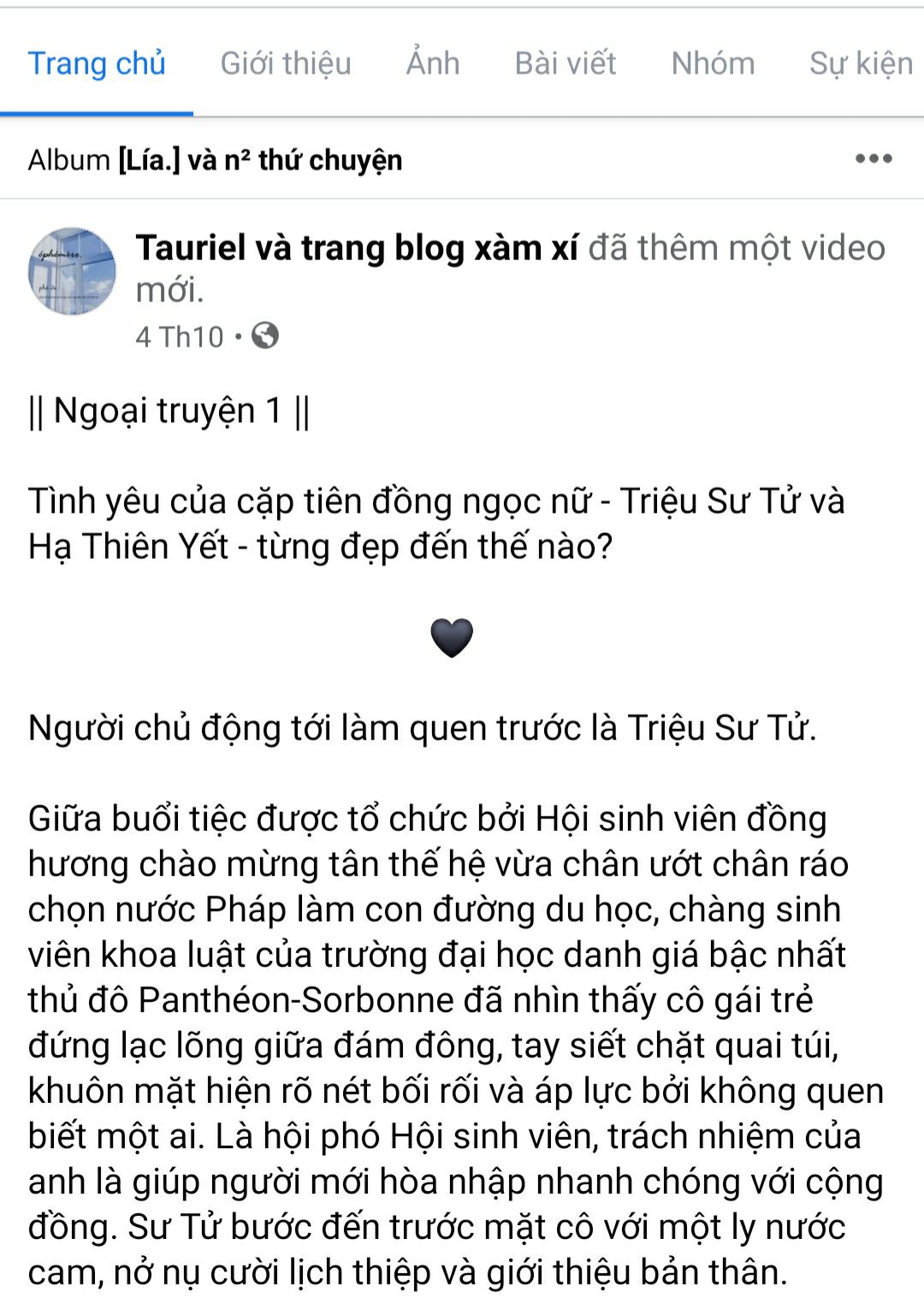Open album [Lía.] và n² thứ chuyện
Screen dimensions: 924x1310
pos(259,160)
